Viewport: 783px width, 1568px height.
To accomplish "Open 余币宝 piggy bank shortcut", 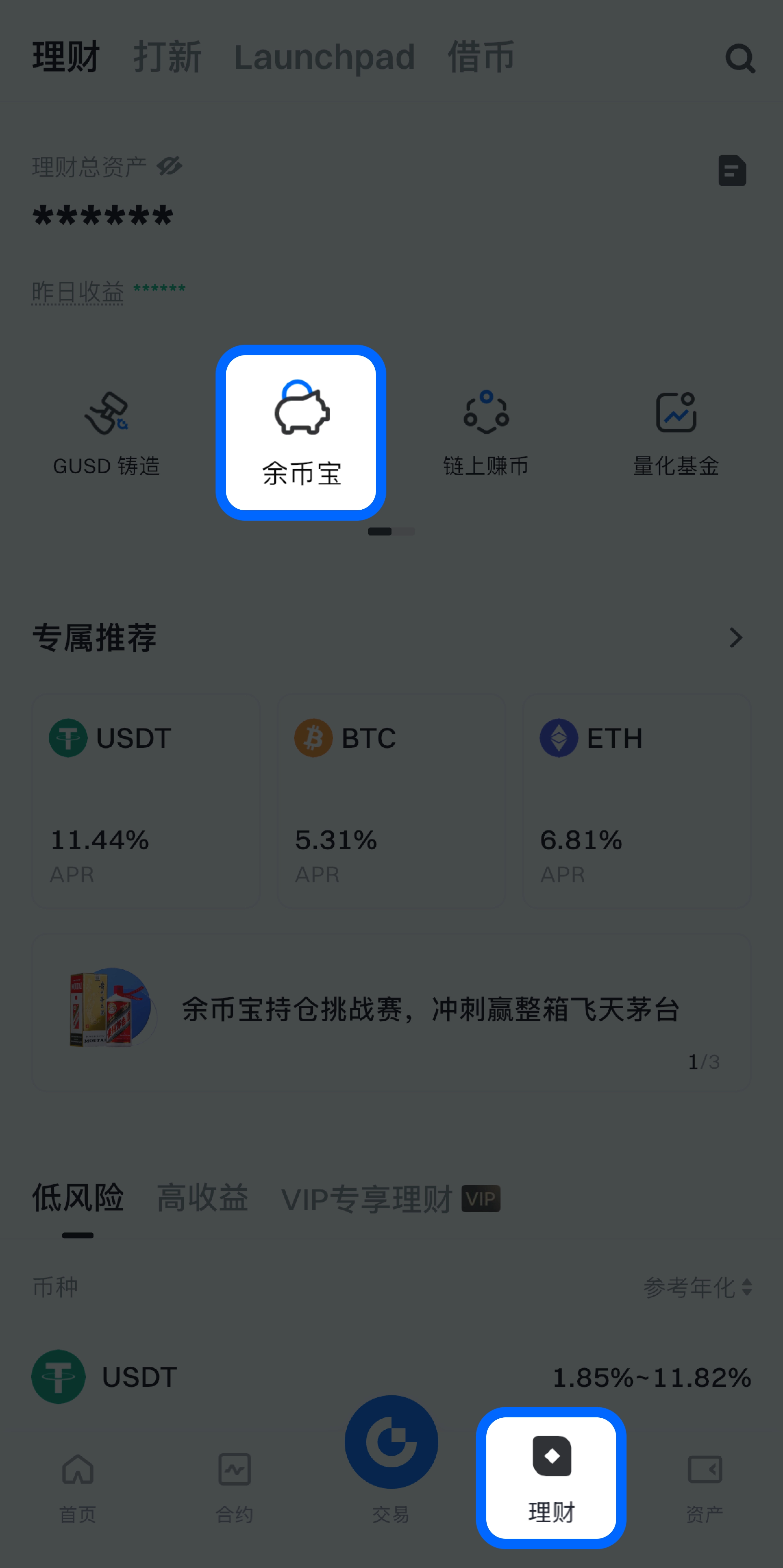I will click(301, 432).
